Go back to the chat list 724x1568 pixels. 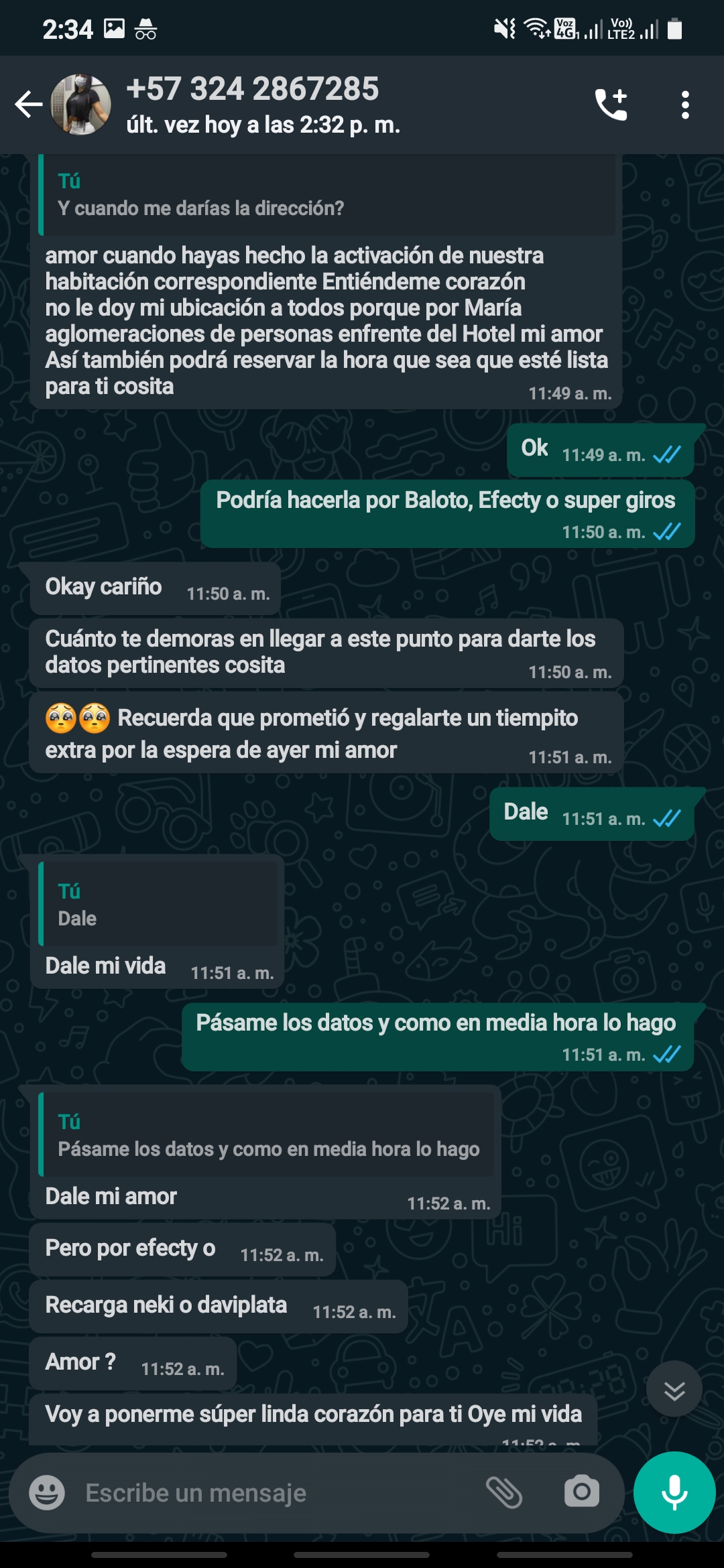28,105
